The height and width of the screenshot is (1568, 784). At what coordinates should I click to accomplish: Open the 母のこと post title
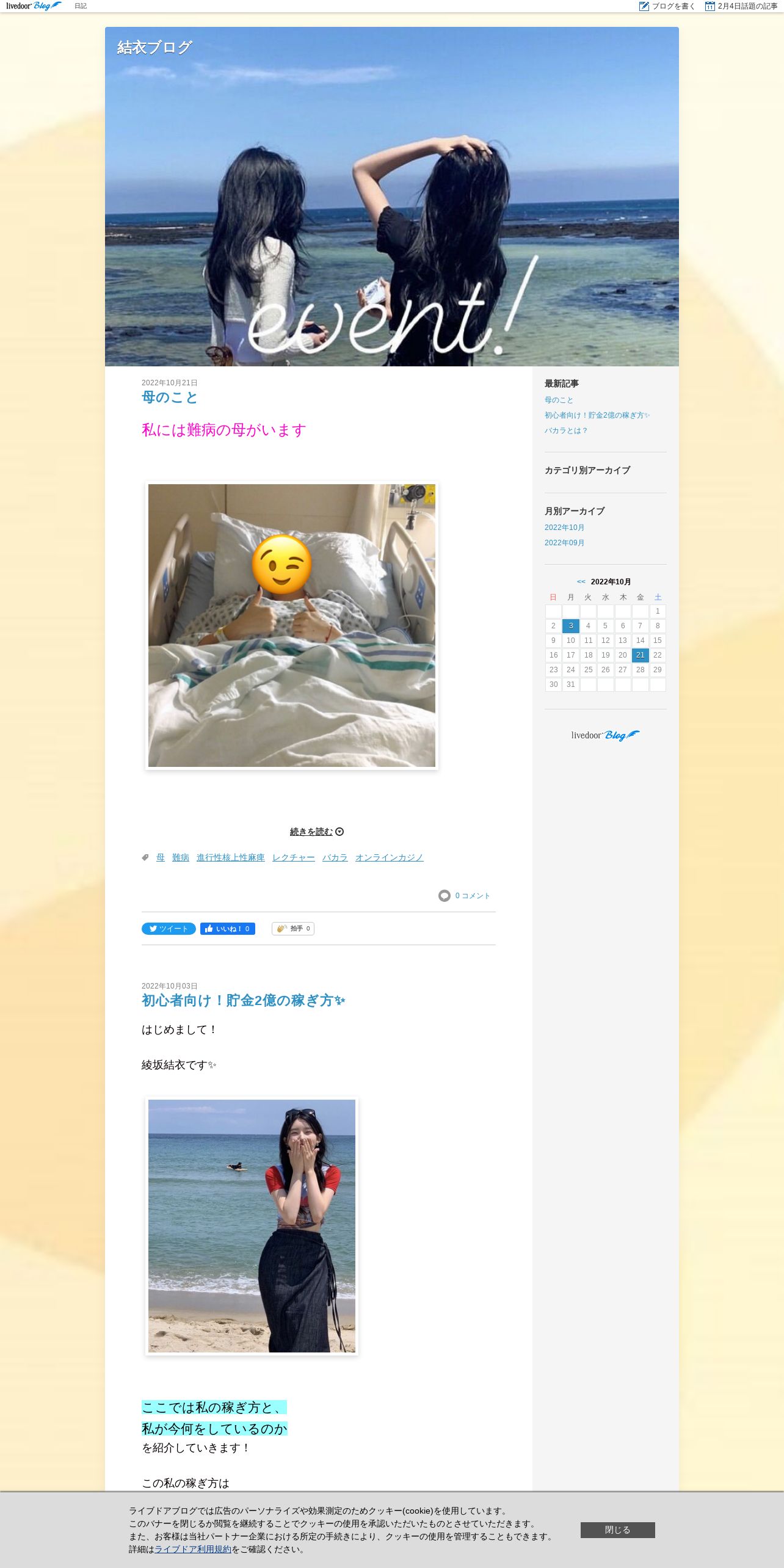pos(170,397)
